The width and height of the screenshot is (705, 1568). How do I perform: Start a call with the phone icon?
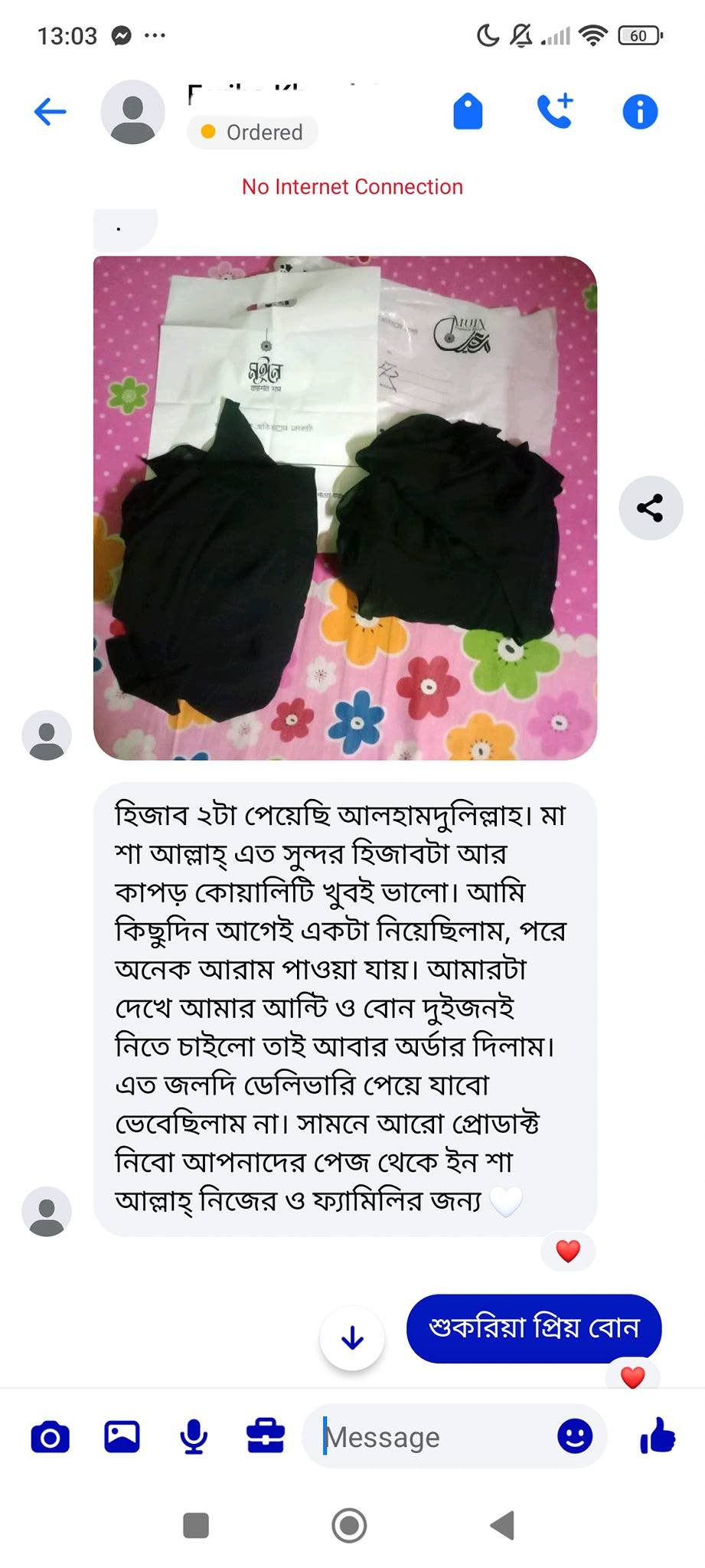tap(555, 112)
